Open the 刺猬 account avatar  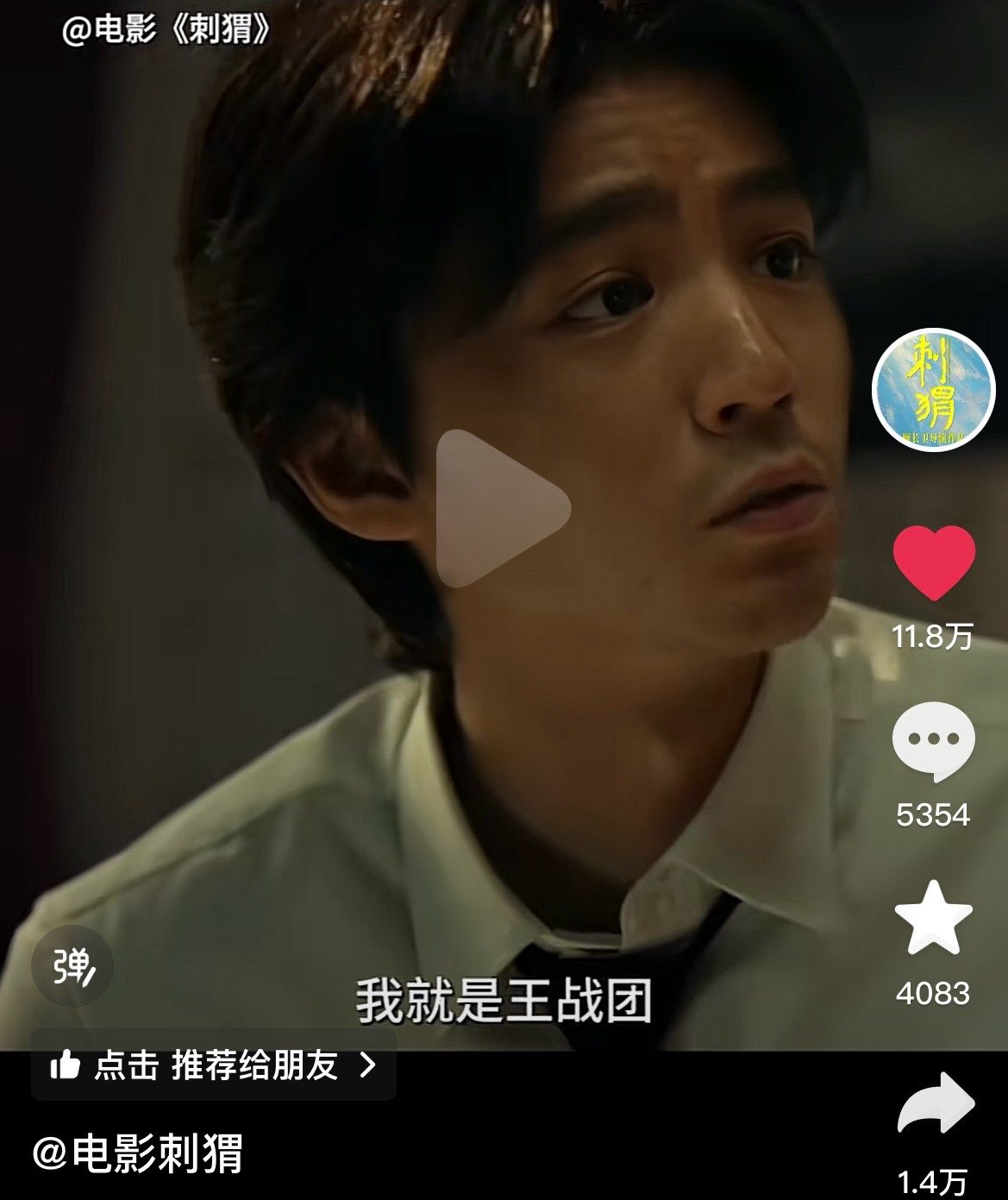(x=933, y=389)
